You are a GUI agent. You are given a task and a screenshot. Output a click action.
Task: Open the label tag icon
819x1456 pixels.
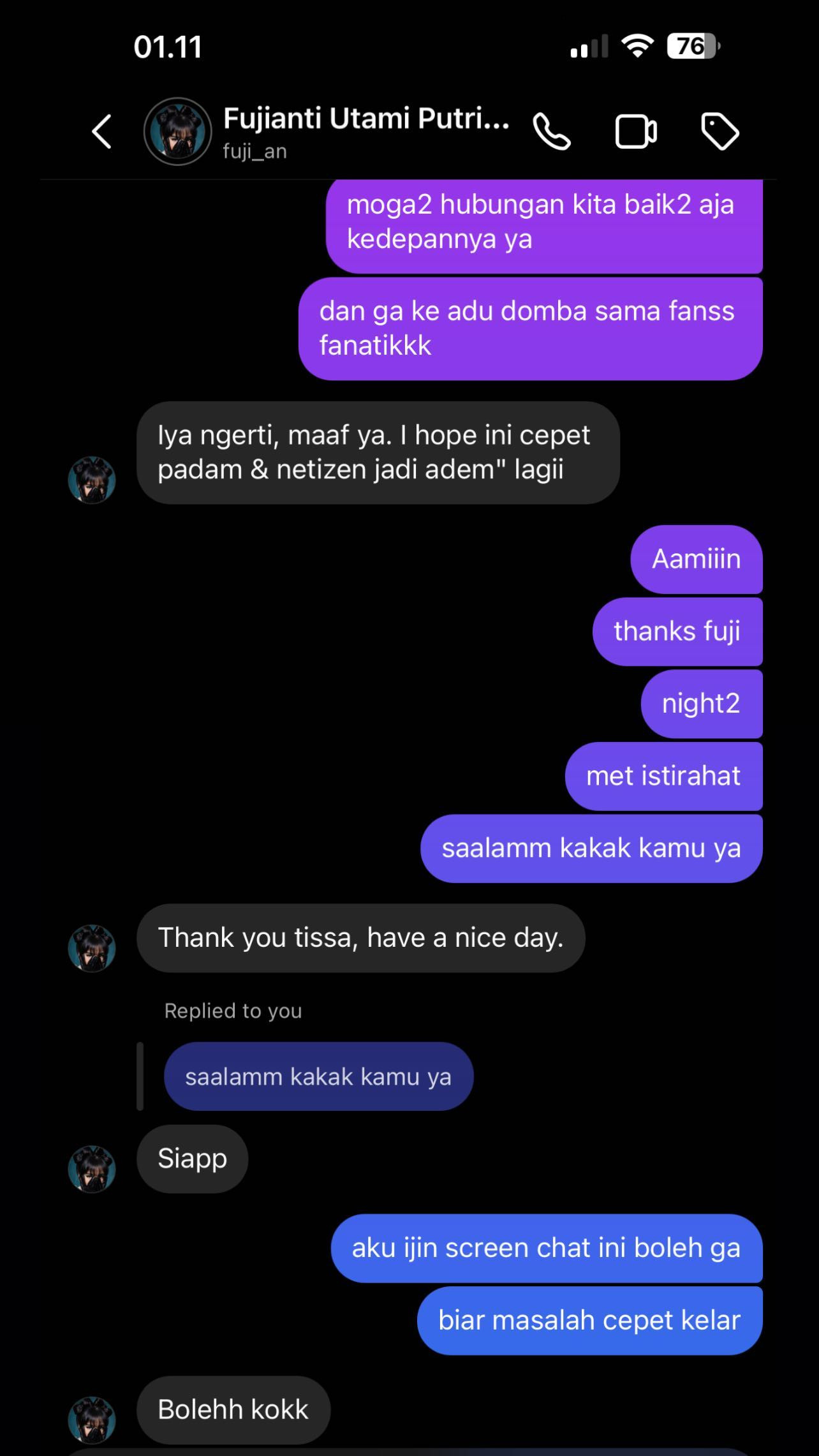point(719,132)
